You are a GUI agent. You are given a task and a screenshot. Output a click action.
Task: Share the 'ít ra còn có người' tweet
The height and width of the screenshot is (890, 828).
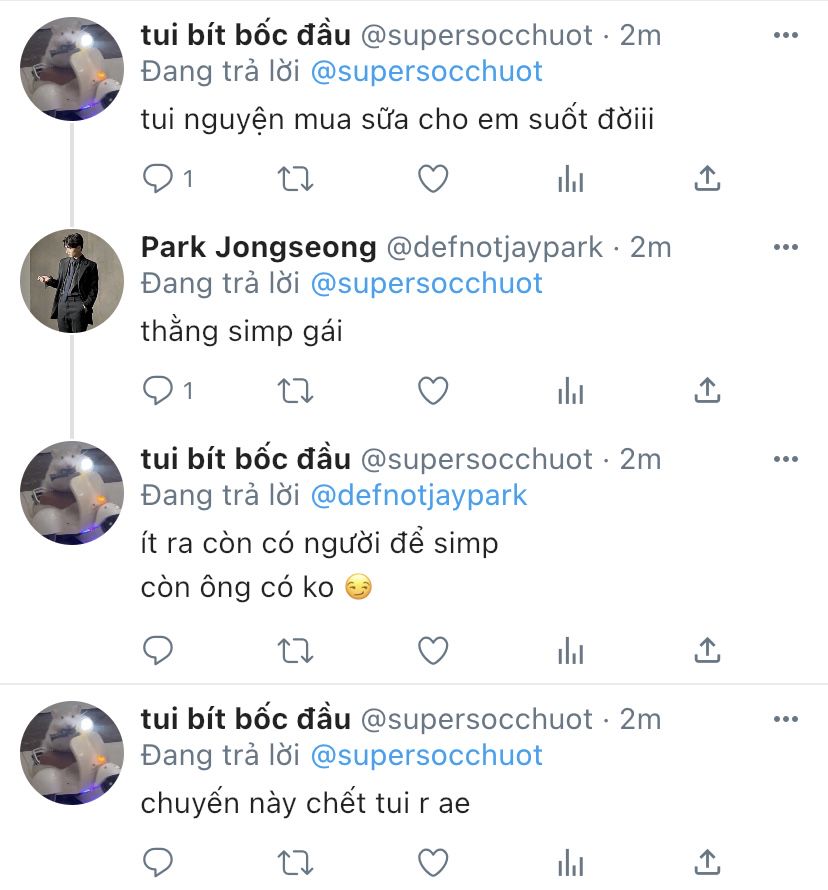707,651
